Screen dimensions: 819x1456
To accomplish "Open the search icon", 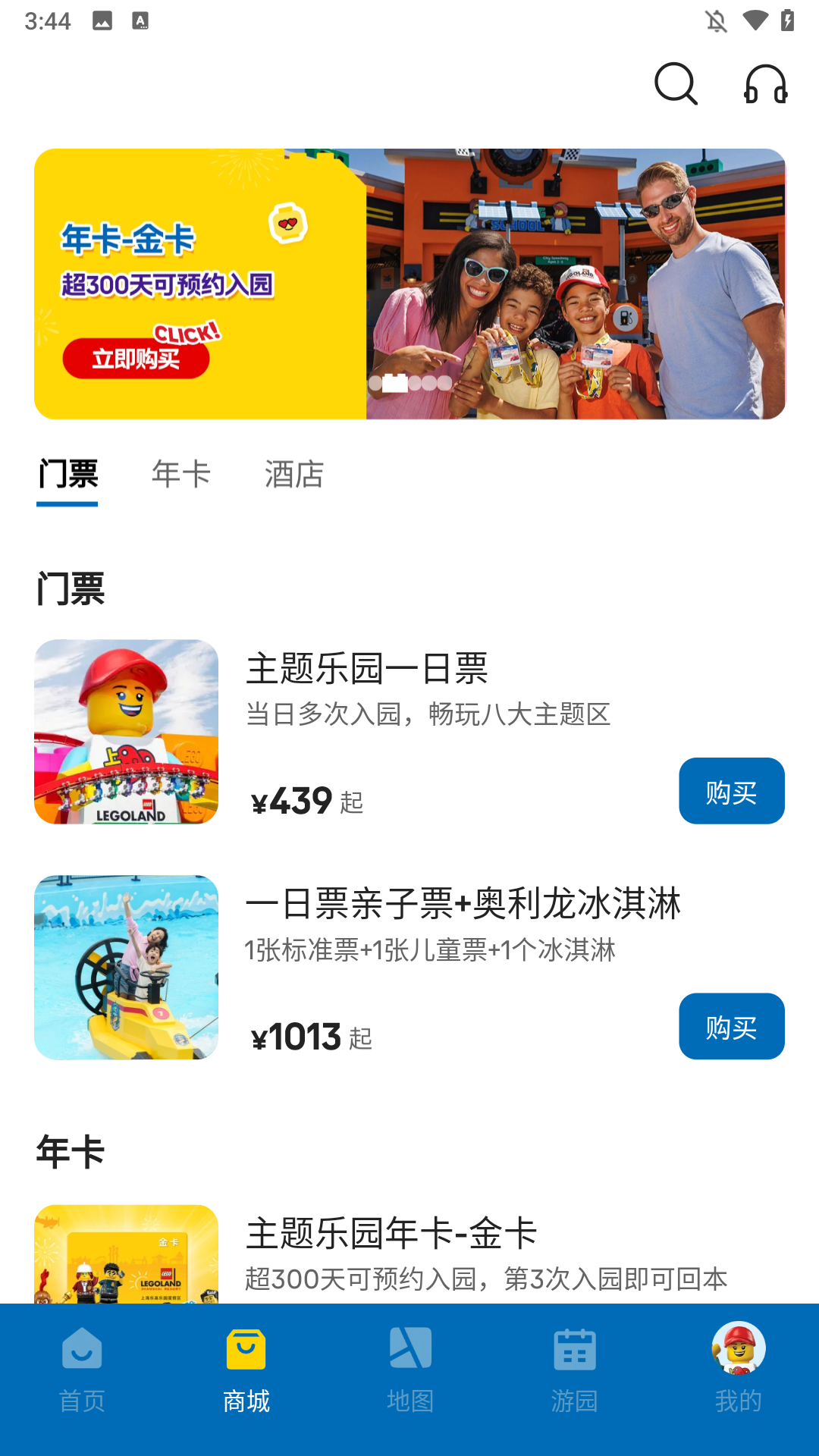I will (x=676, y=83).
